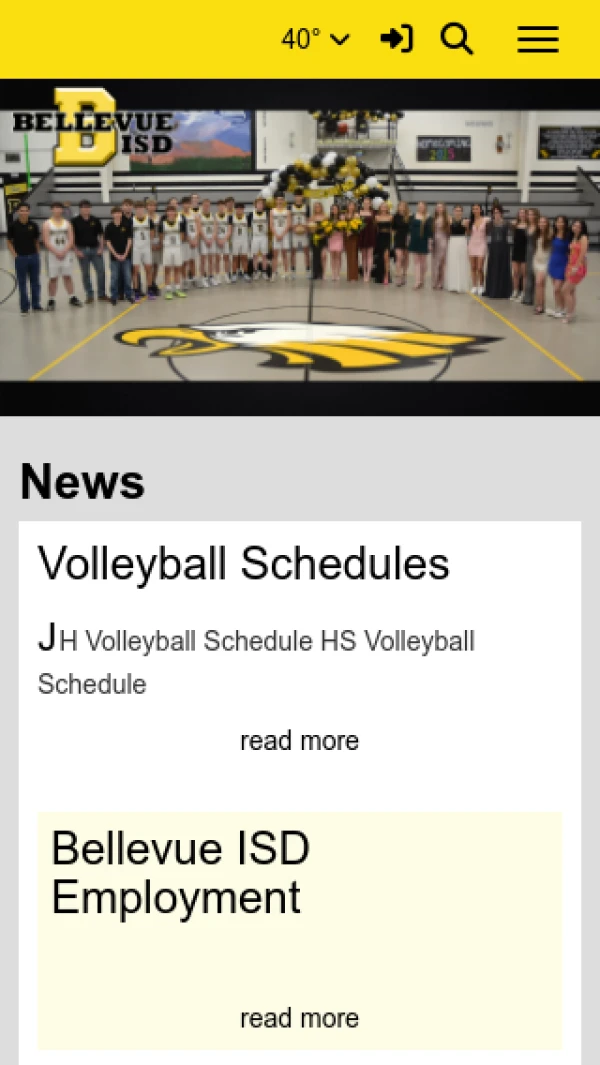Read more about Bellevue ISD Employment
600x1065 pixels.
(x=299, y=1018)
